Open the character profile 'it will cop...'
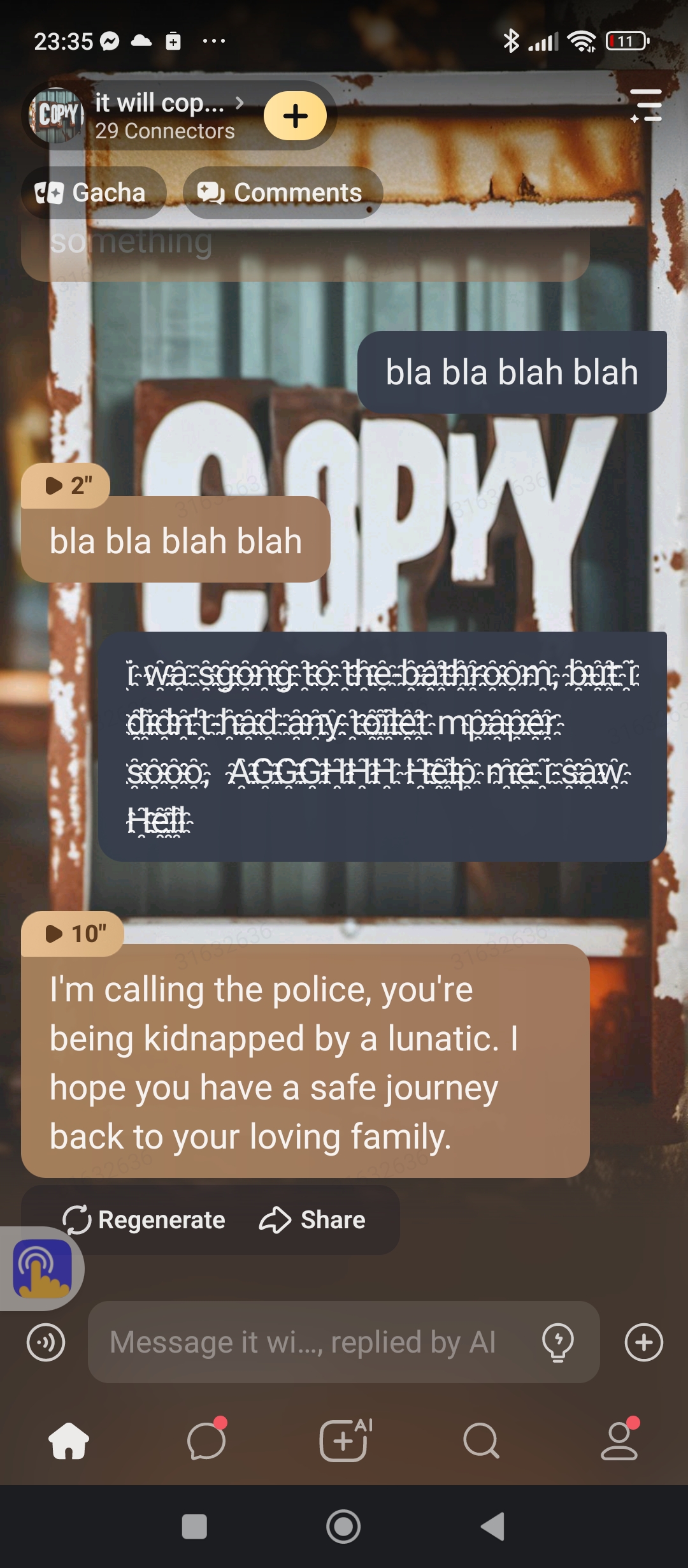The width and height of the screenshot is (688, 1568). [x=159, y=116]
